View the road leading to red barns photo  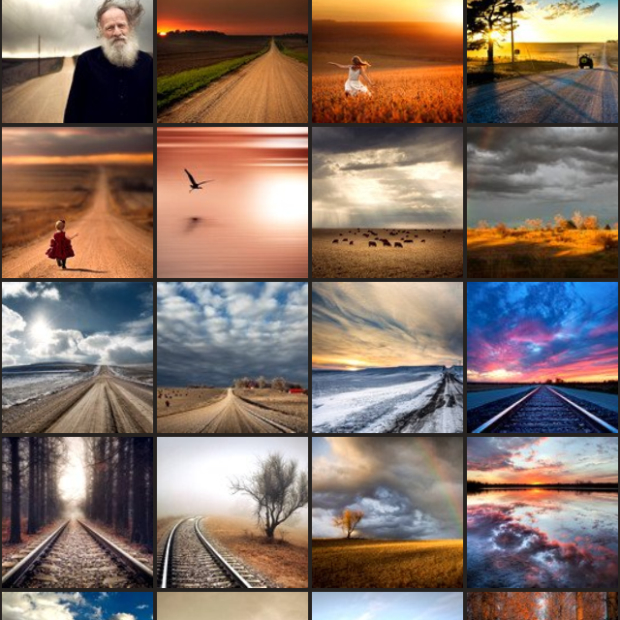(x=232, y=357)
